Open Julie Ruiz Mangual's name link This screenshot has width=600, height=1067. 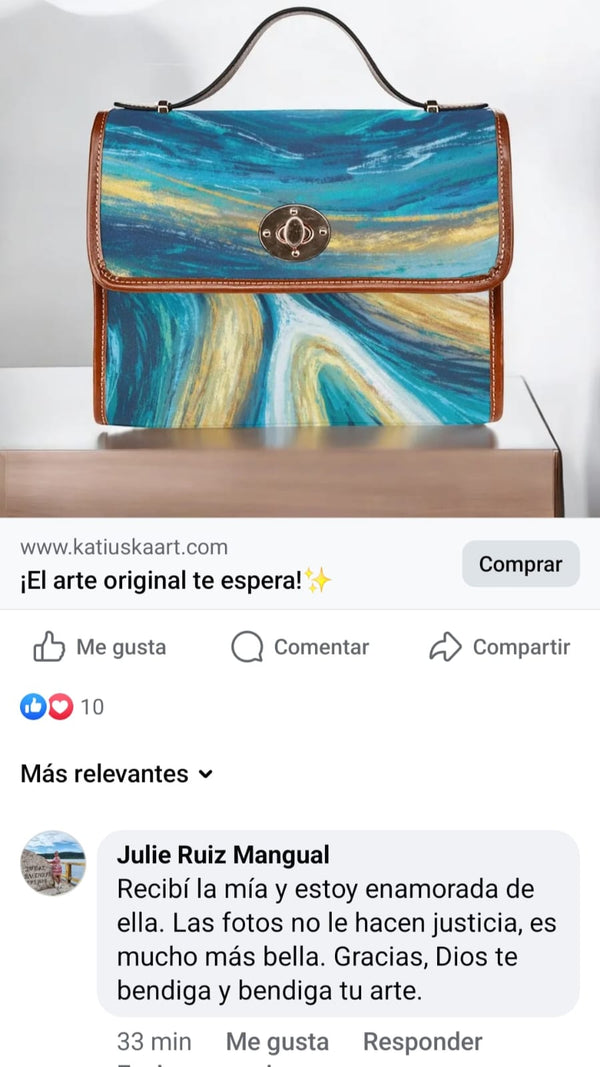tap(222, 855)
